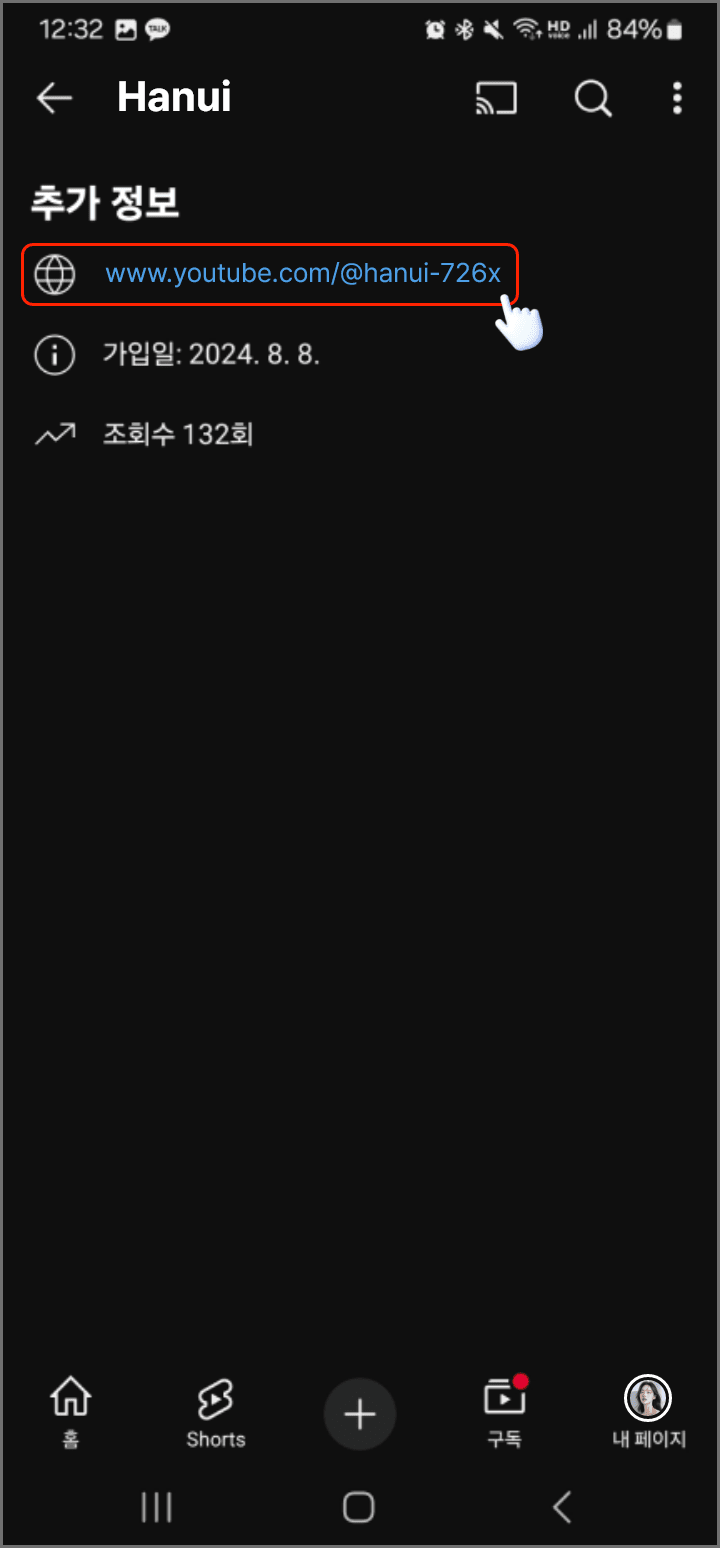Open the system recent apps button
The height and width of the screenshot is (1548, 720).
pyautogui.click(x=156, y=1506)
